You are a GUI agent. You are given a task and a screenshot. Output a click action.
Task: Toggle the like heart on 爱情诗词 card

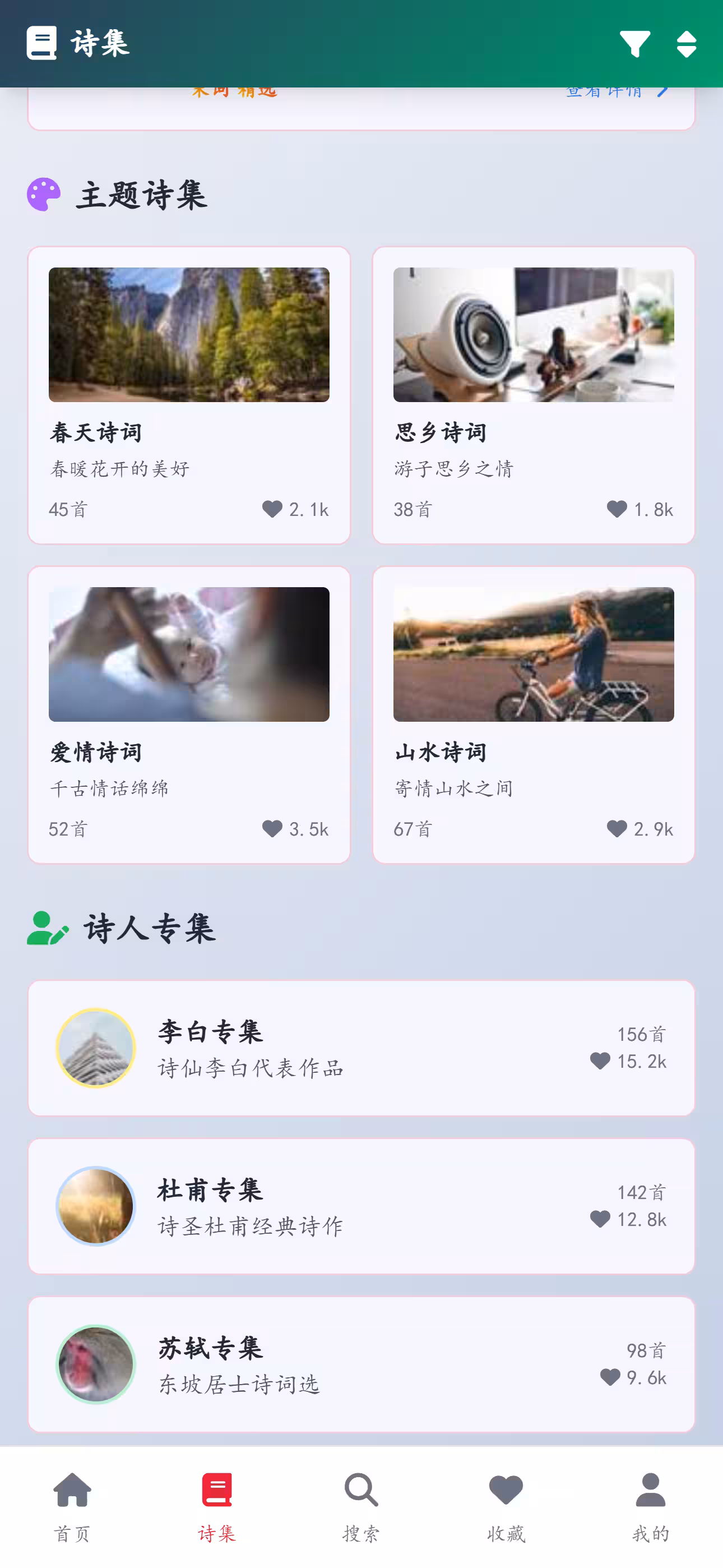click(271, 828)
